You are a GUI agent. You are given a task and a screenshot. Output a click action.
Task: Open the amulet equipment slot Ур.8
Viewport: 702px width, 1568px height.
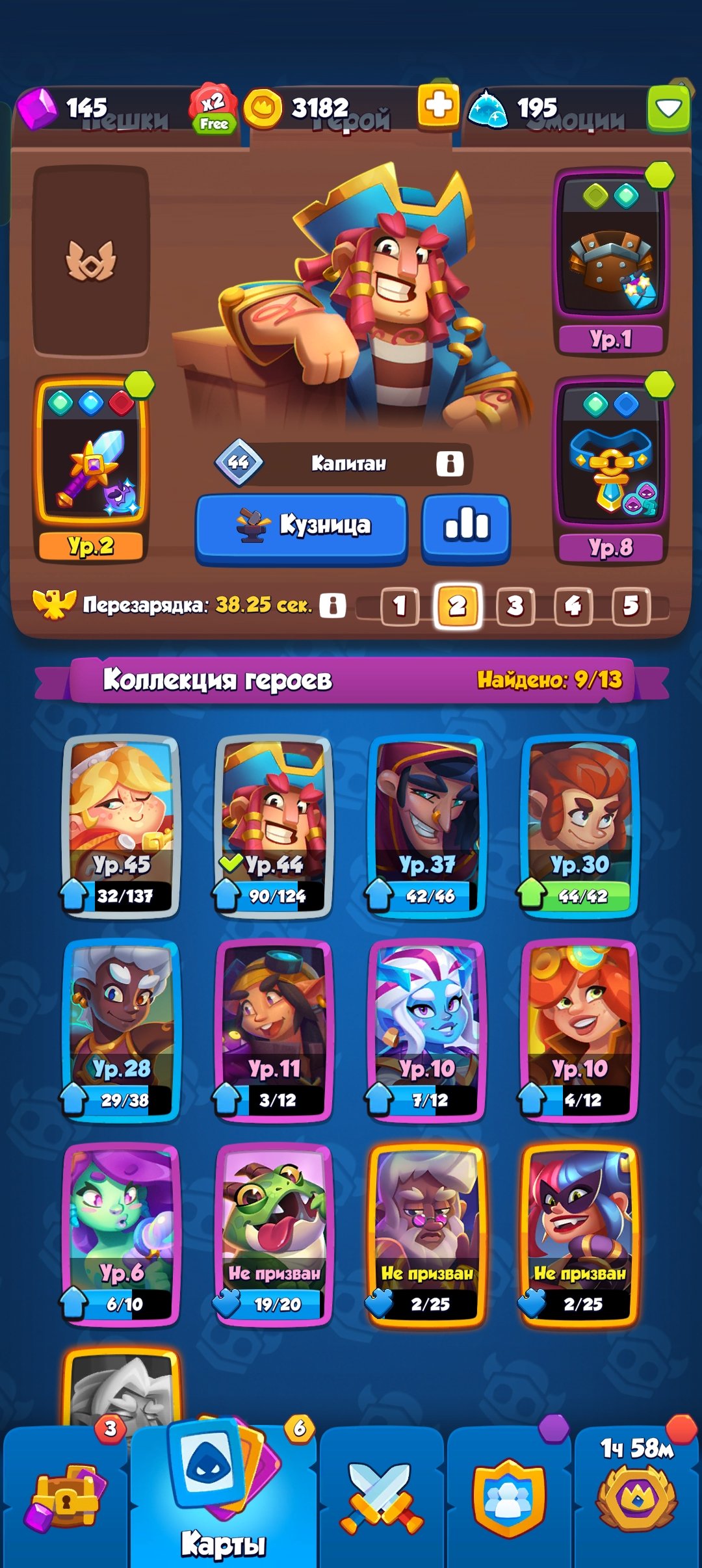coord(610,468)
